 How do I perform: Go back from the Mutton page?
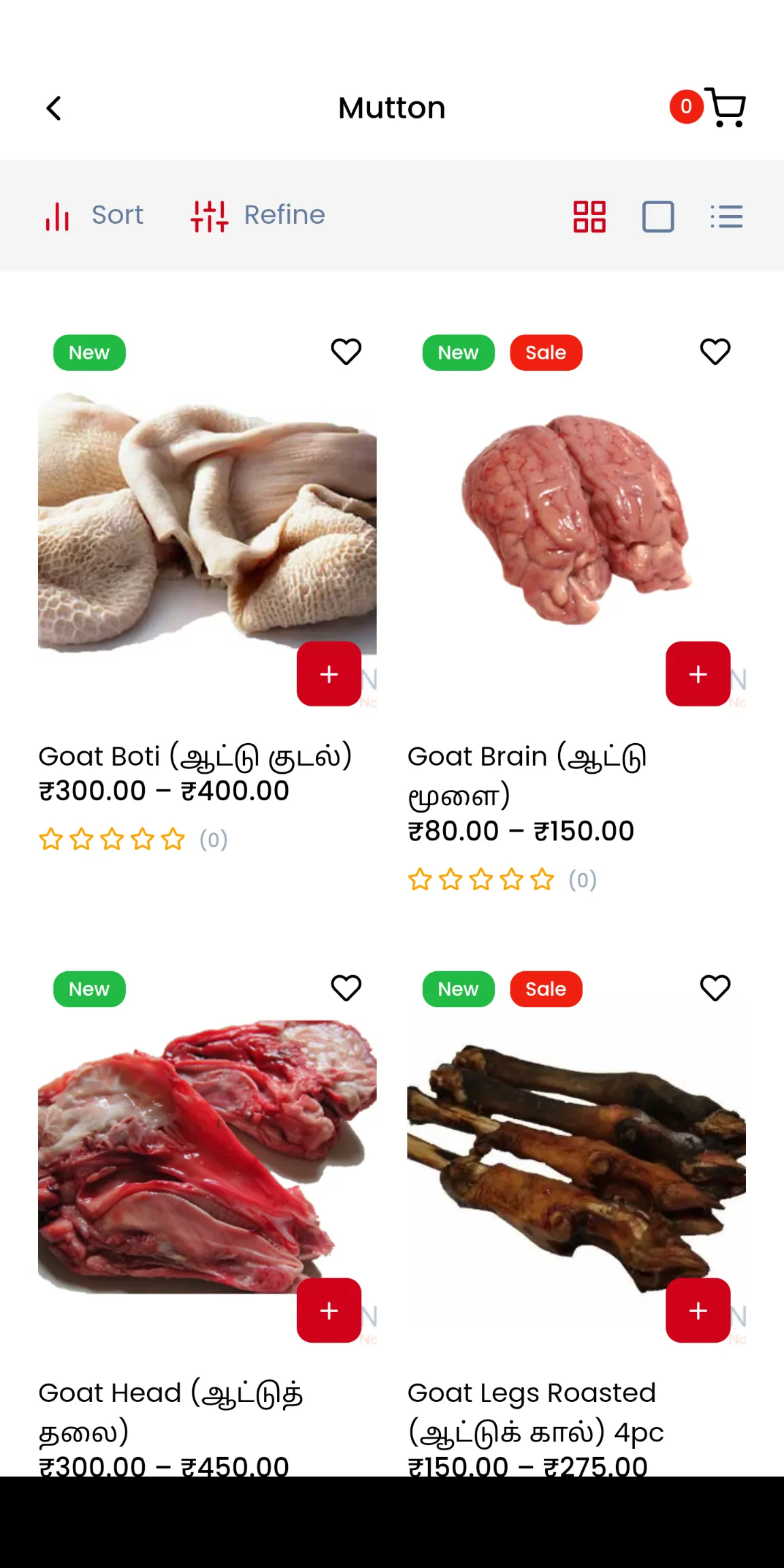(54, 108)
